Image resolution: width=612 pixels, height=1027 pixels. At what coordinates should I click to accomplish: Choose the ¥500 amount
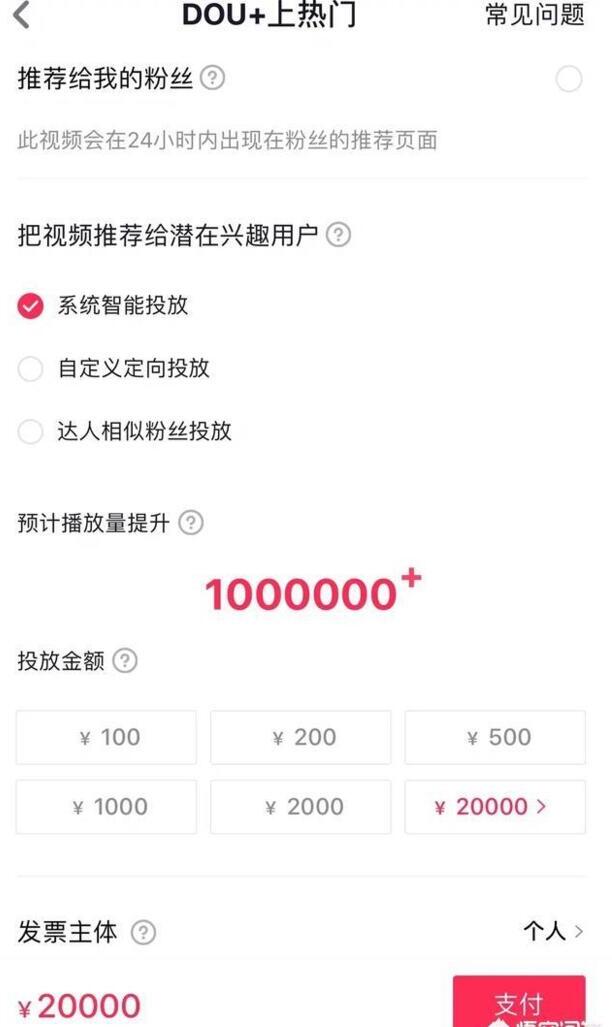(x=495, y=738)
